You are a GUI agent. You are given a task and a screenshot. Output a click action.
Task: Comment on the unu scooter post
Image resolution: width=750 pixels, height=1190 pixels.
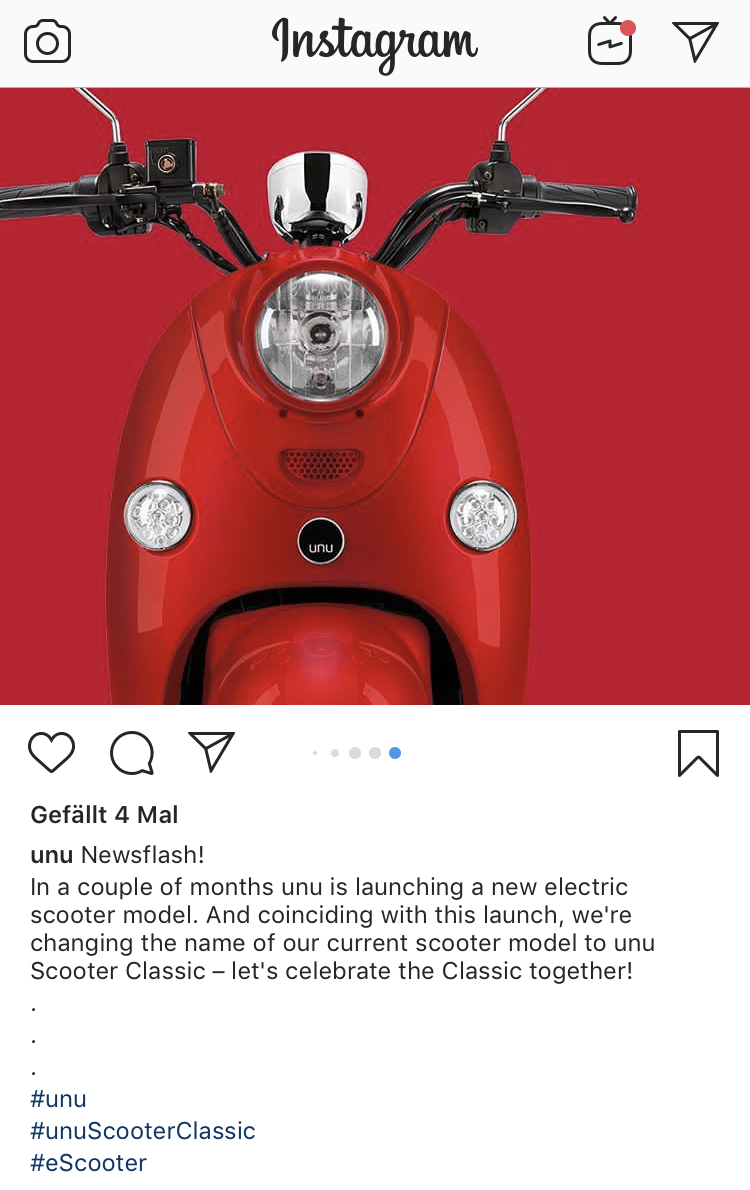132,753
